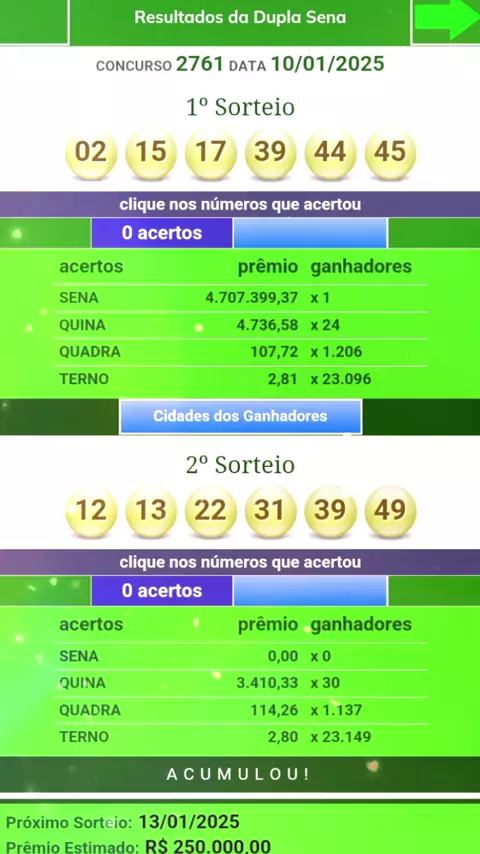Mark number 17 as a hit
The width and height of the screenshot is (480, 854).
pyautogui.click(x=211, y=154)
